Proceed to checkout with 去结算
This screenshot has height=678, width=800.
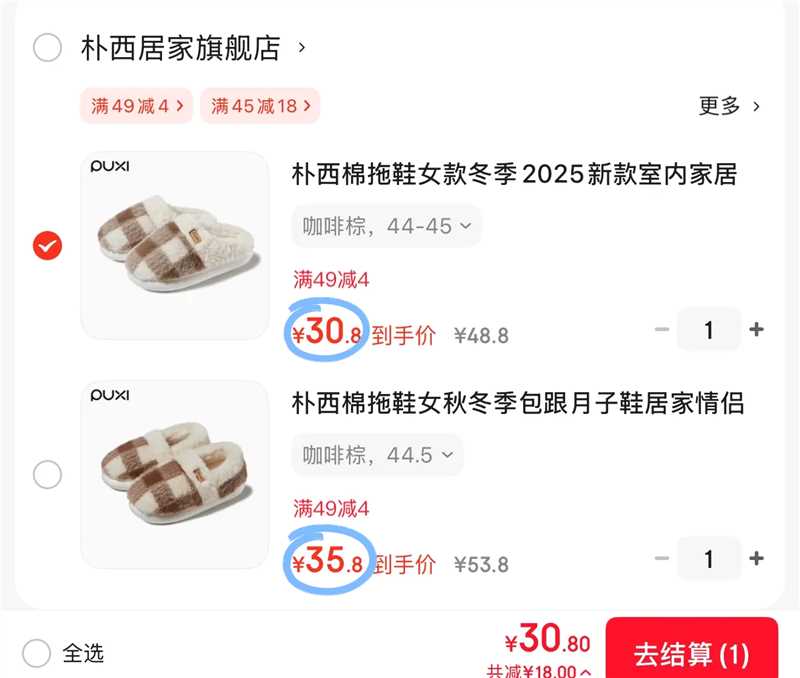[691, 654]
